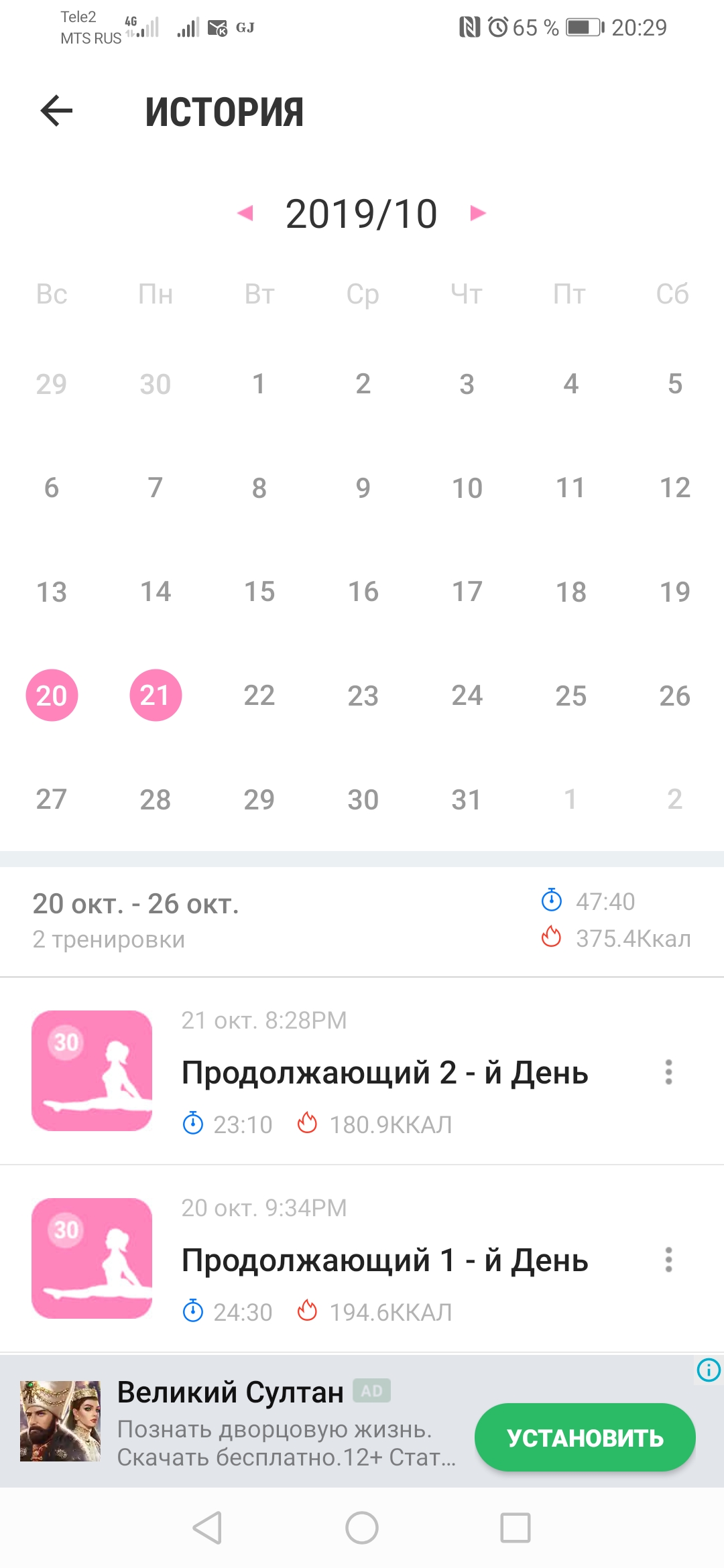Tap the УСТАНОВИТЬ ad button

point(585,1437)
